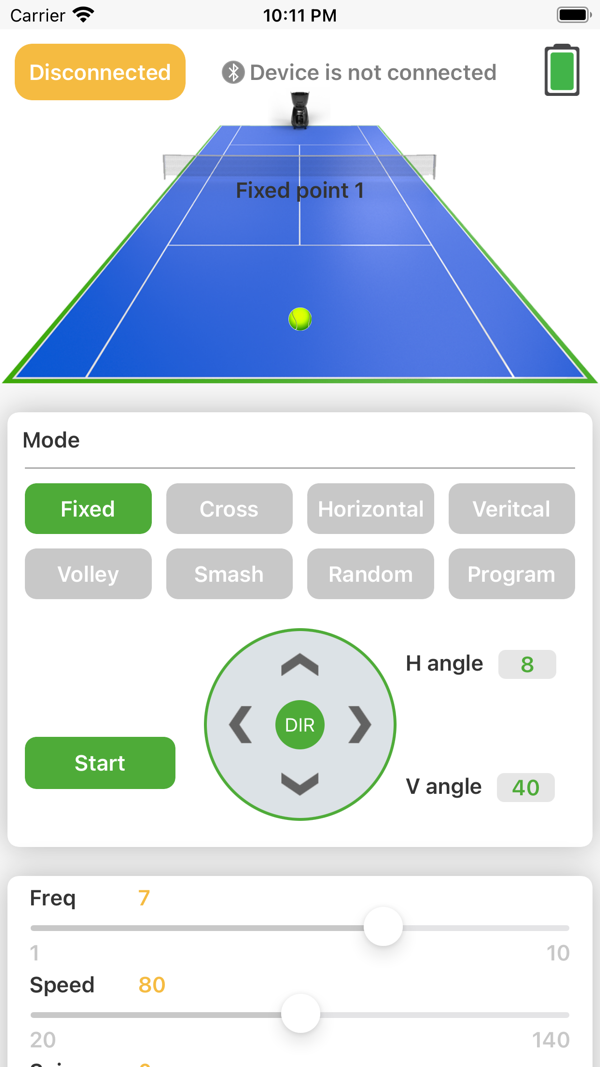Switch to Volley mode
600x1067 pixels.
tap(88, 574)
